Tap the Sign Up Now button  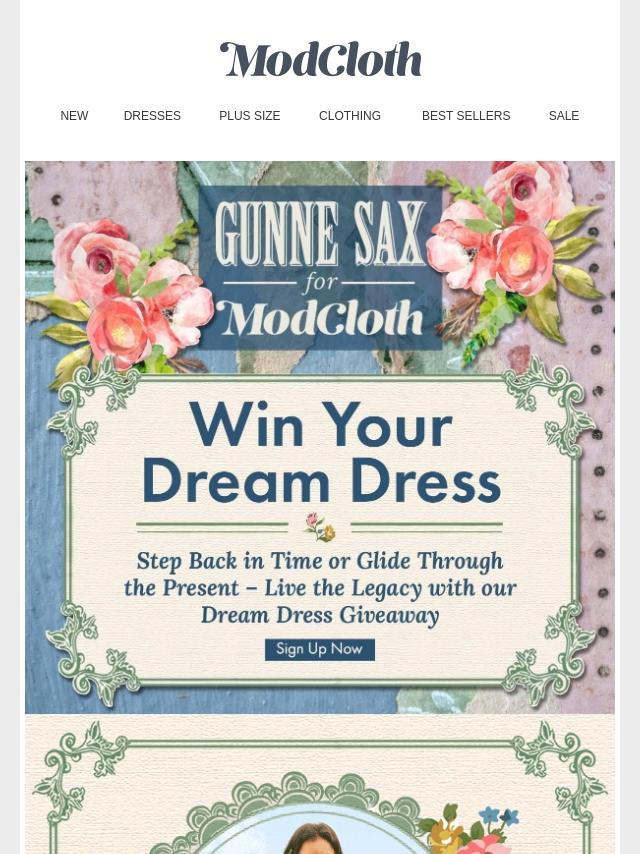tap(319, 649)
